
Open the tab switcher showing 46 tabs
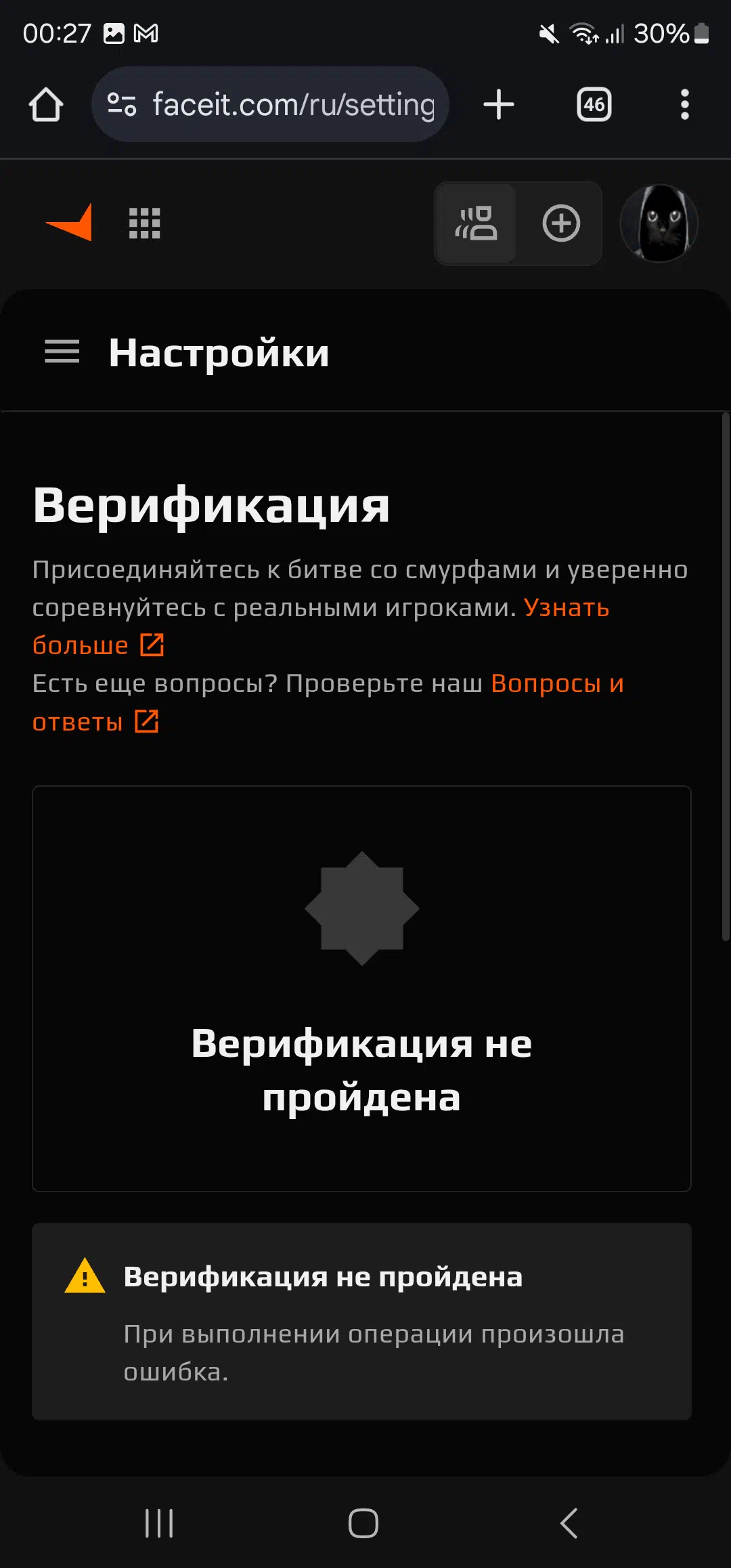click(x=594, y=105)
